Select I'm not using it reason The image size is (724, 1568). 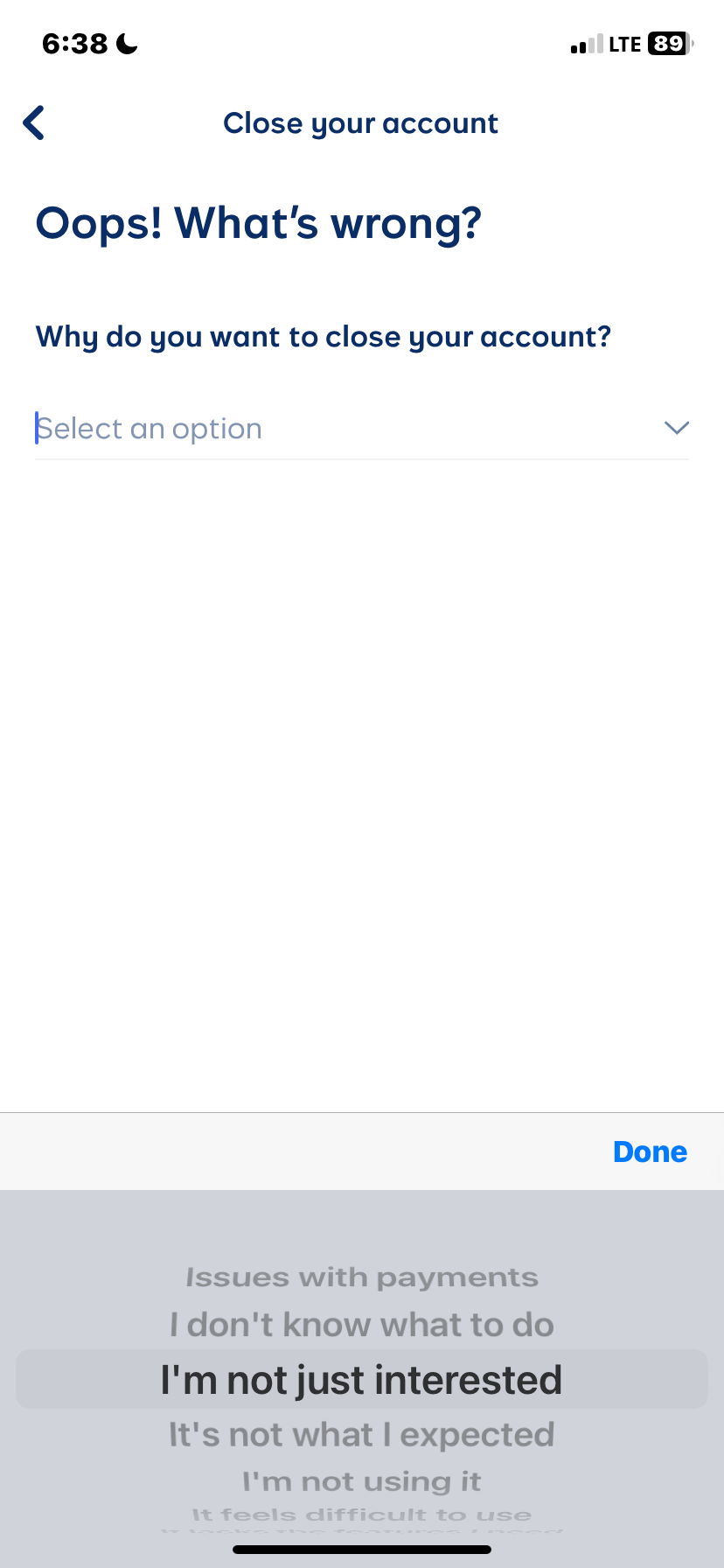coord(362,1481)
